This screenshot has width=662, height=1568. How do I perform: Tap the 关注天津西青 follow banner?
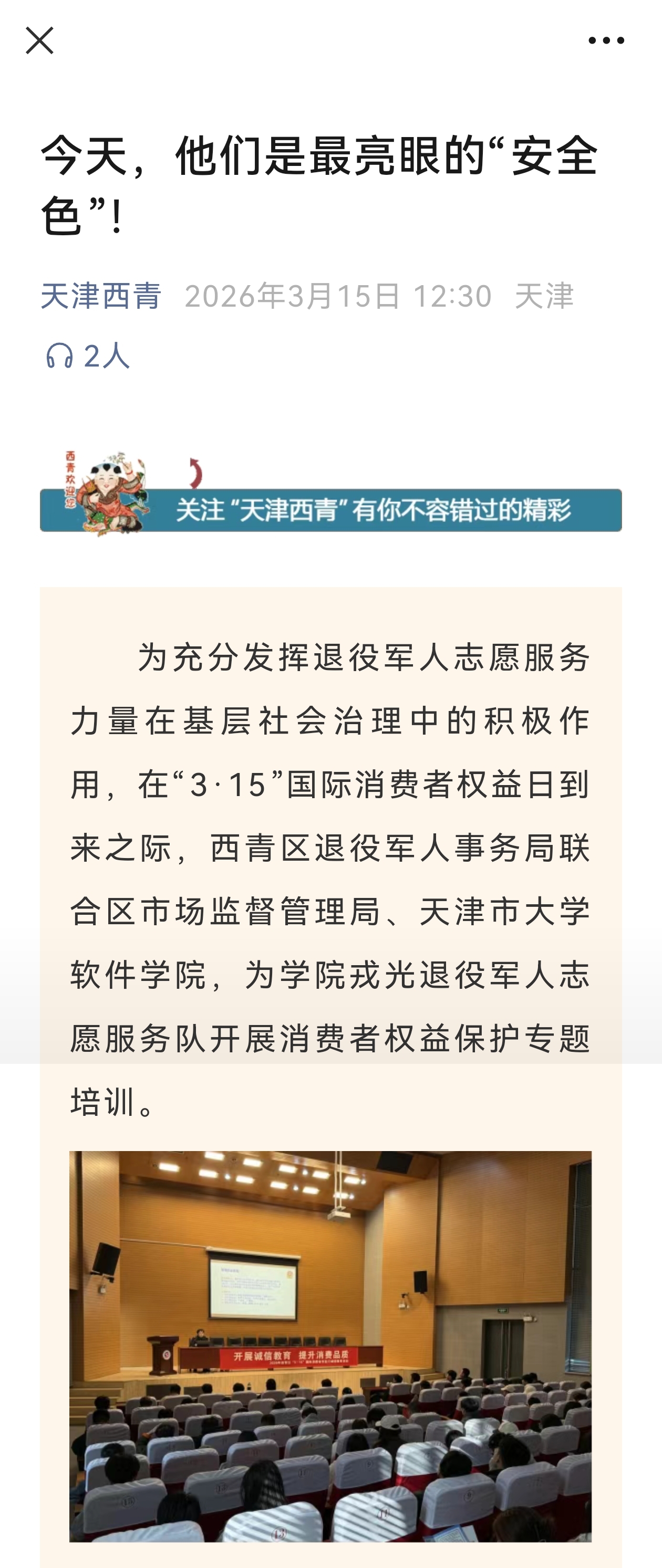330,493
